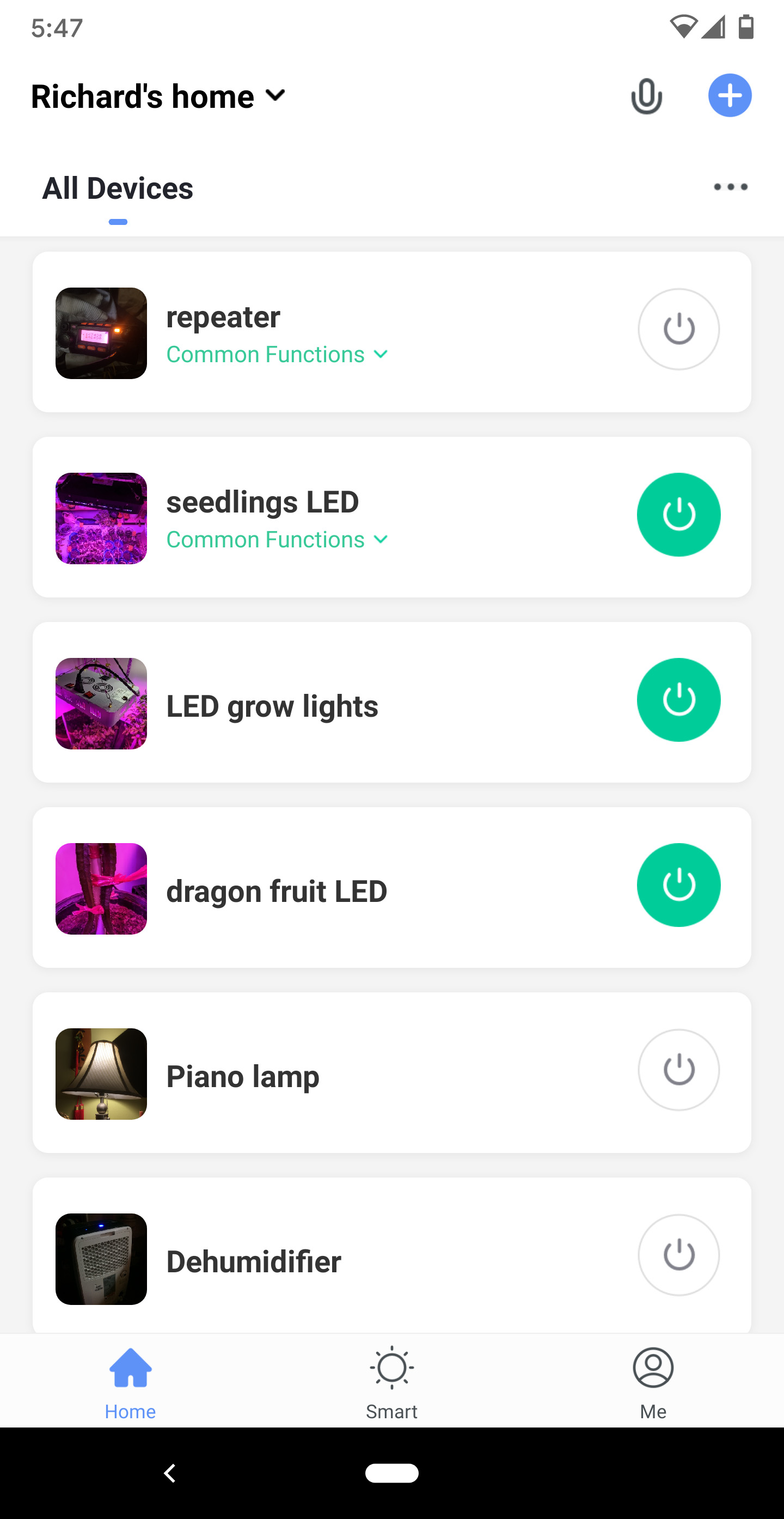Turn on the Piano lamp
This screenshot has height=1519, width=784.
click(678, 1070)
